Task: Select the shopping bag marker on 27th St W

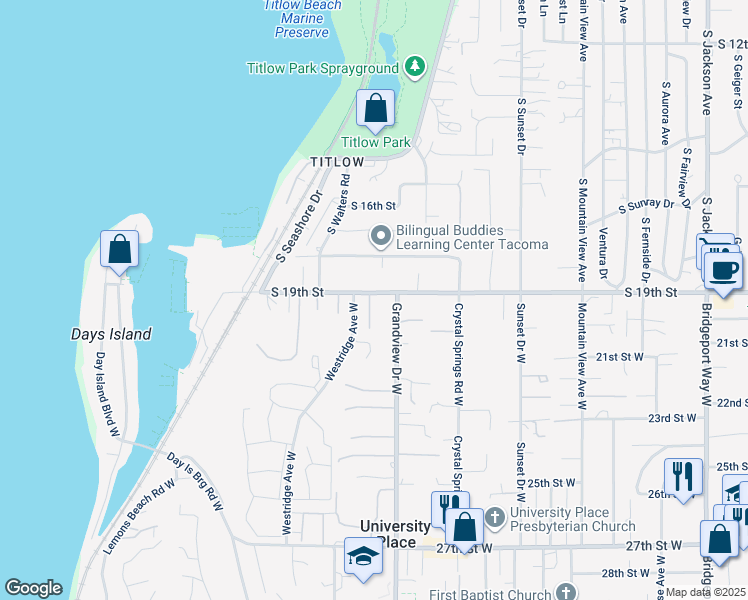Action: click(x=464, y=530)
